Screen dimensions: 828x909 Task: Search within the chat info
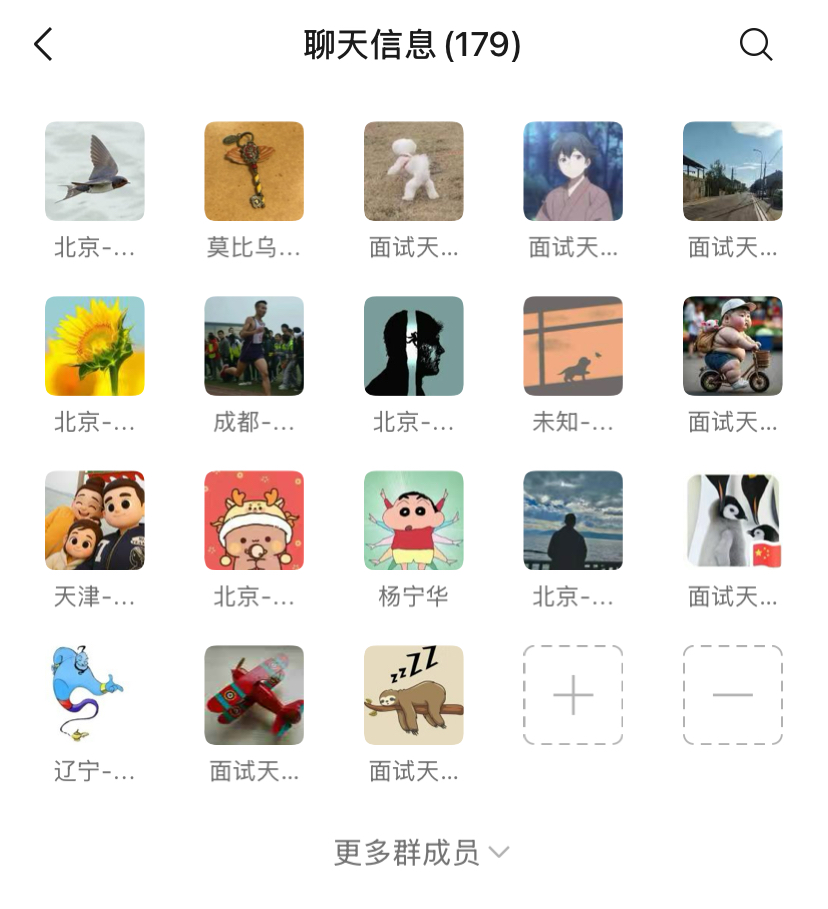point(755,45)
